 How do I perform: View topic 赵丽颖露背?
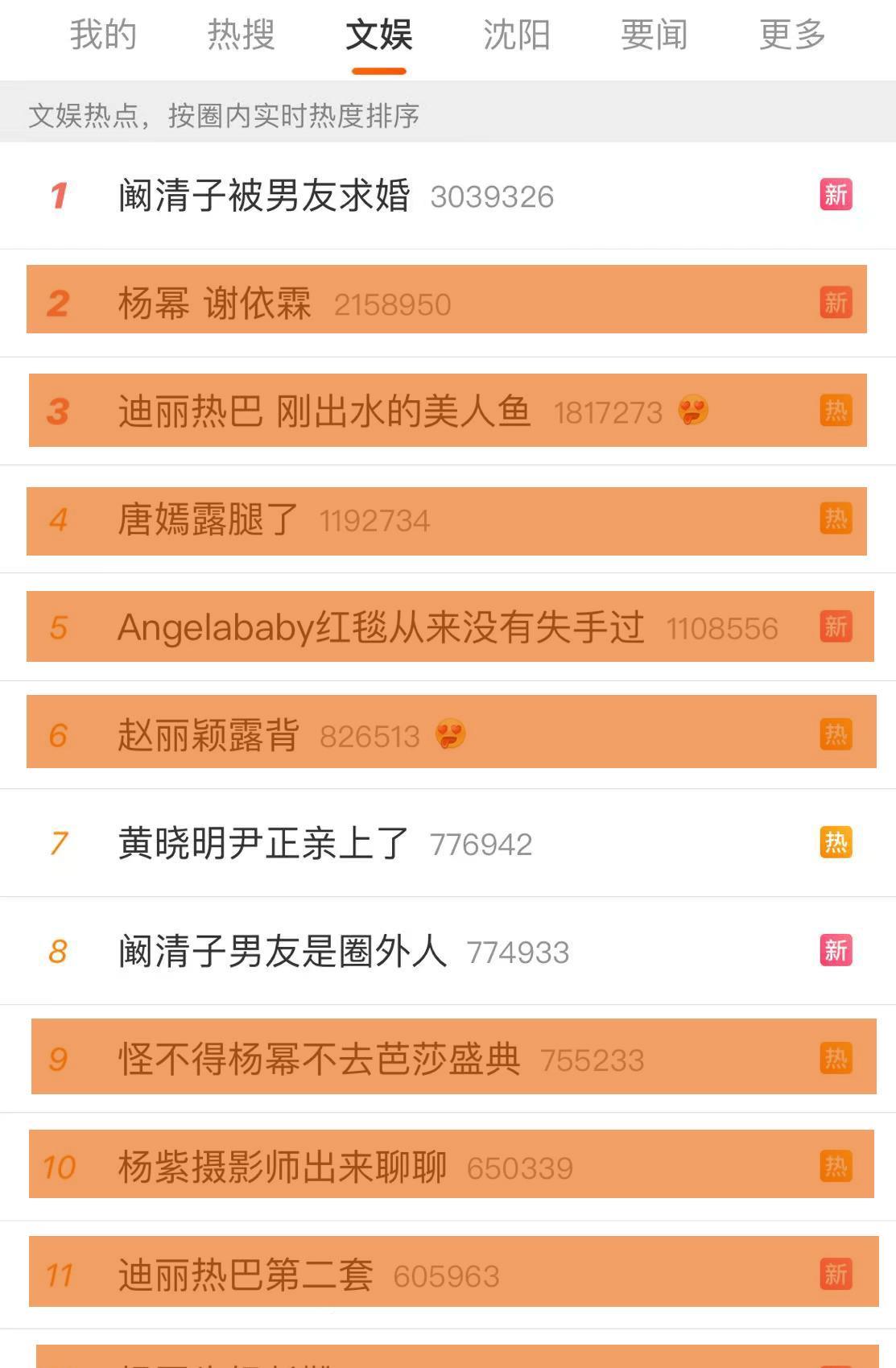209,735
